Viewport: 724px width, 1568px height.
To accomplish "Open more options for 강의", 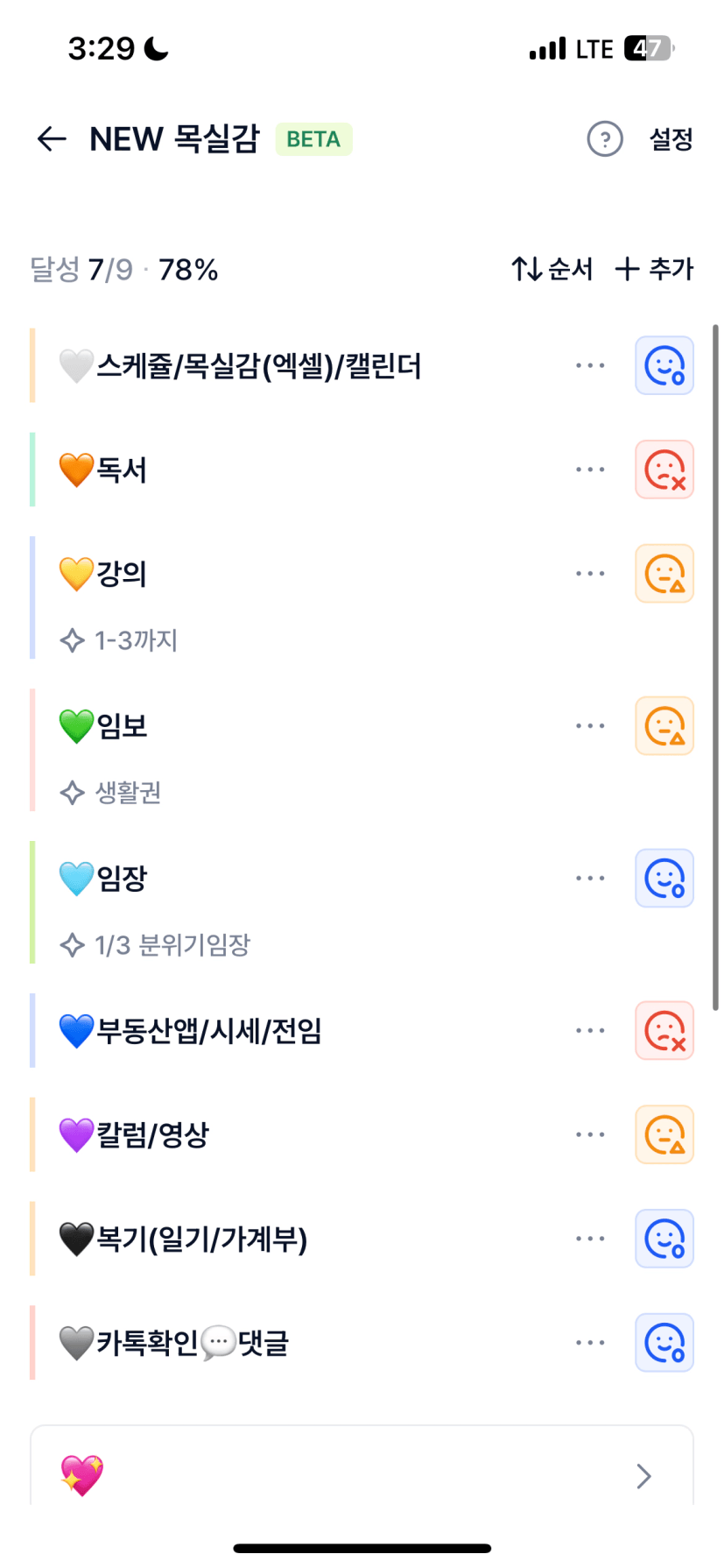I will tap(590, 574).
